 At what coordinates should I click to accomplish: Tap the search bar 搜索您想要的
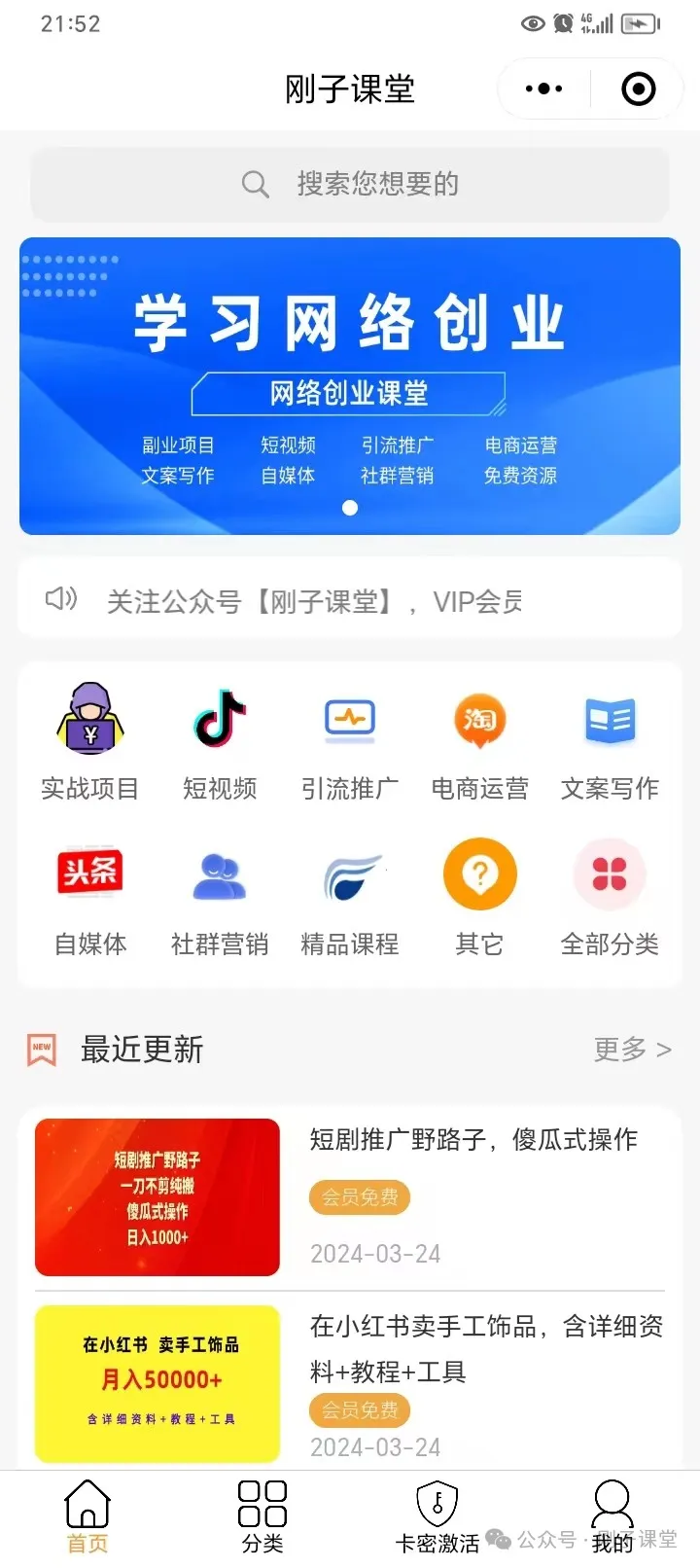[350, 185]
